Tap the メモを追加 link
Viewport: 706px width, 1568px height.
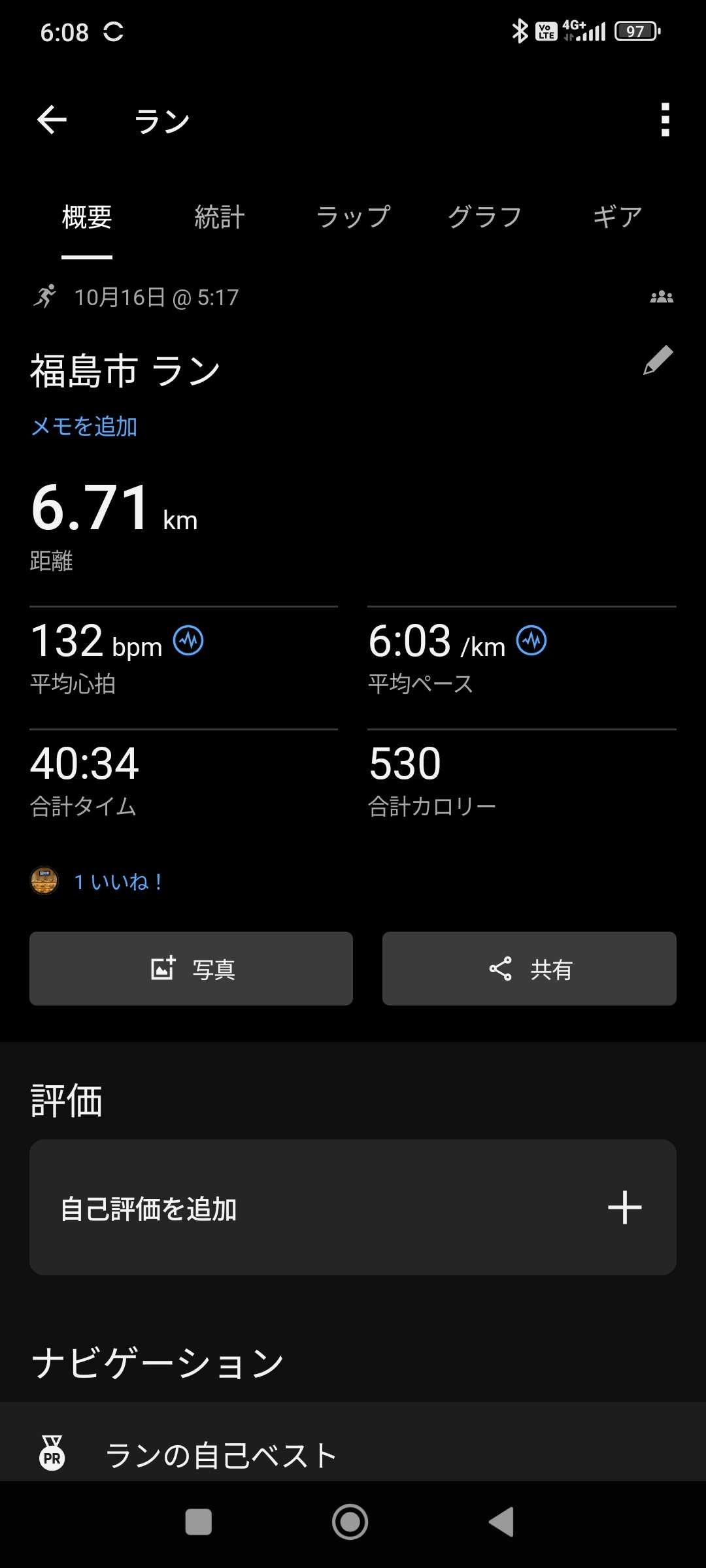click(x=84, y=427)
